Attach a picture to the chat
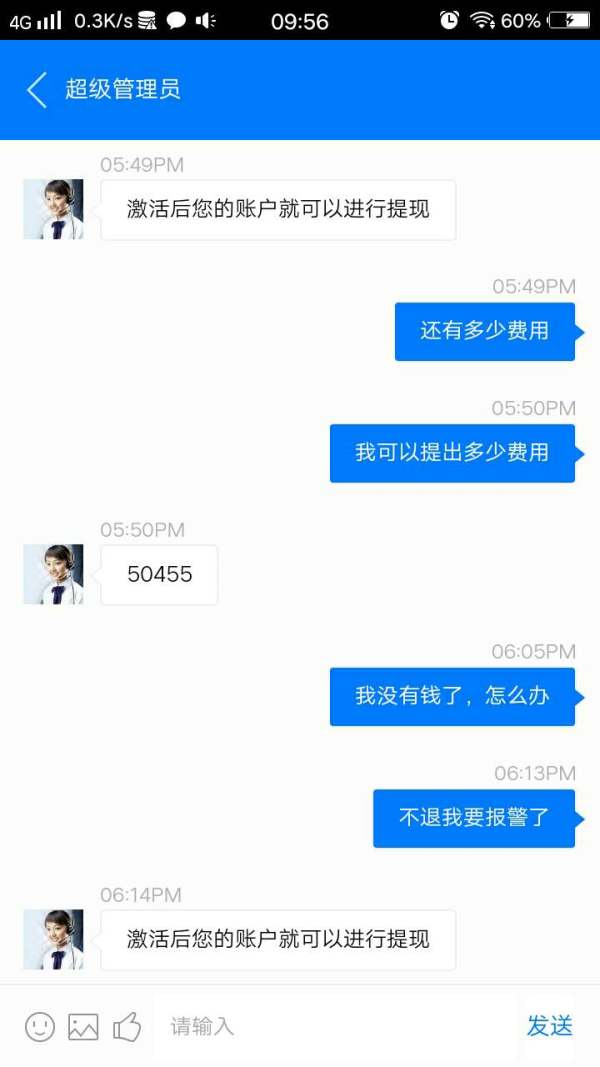 tap(83, 1027)
